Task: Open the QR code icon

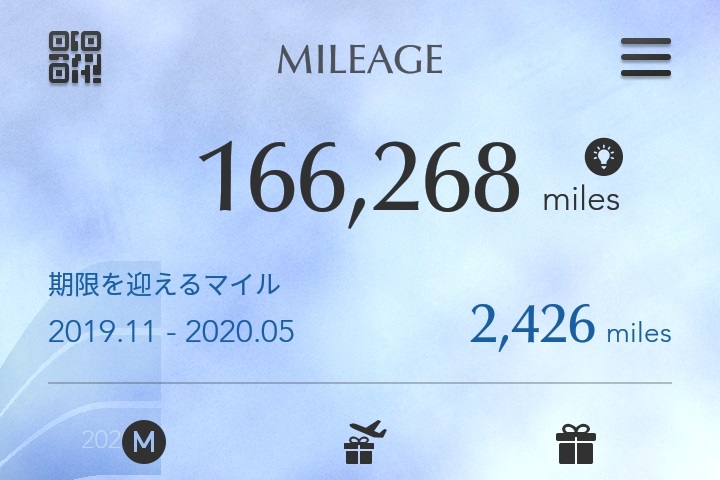Action: (x=75, y=58)
